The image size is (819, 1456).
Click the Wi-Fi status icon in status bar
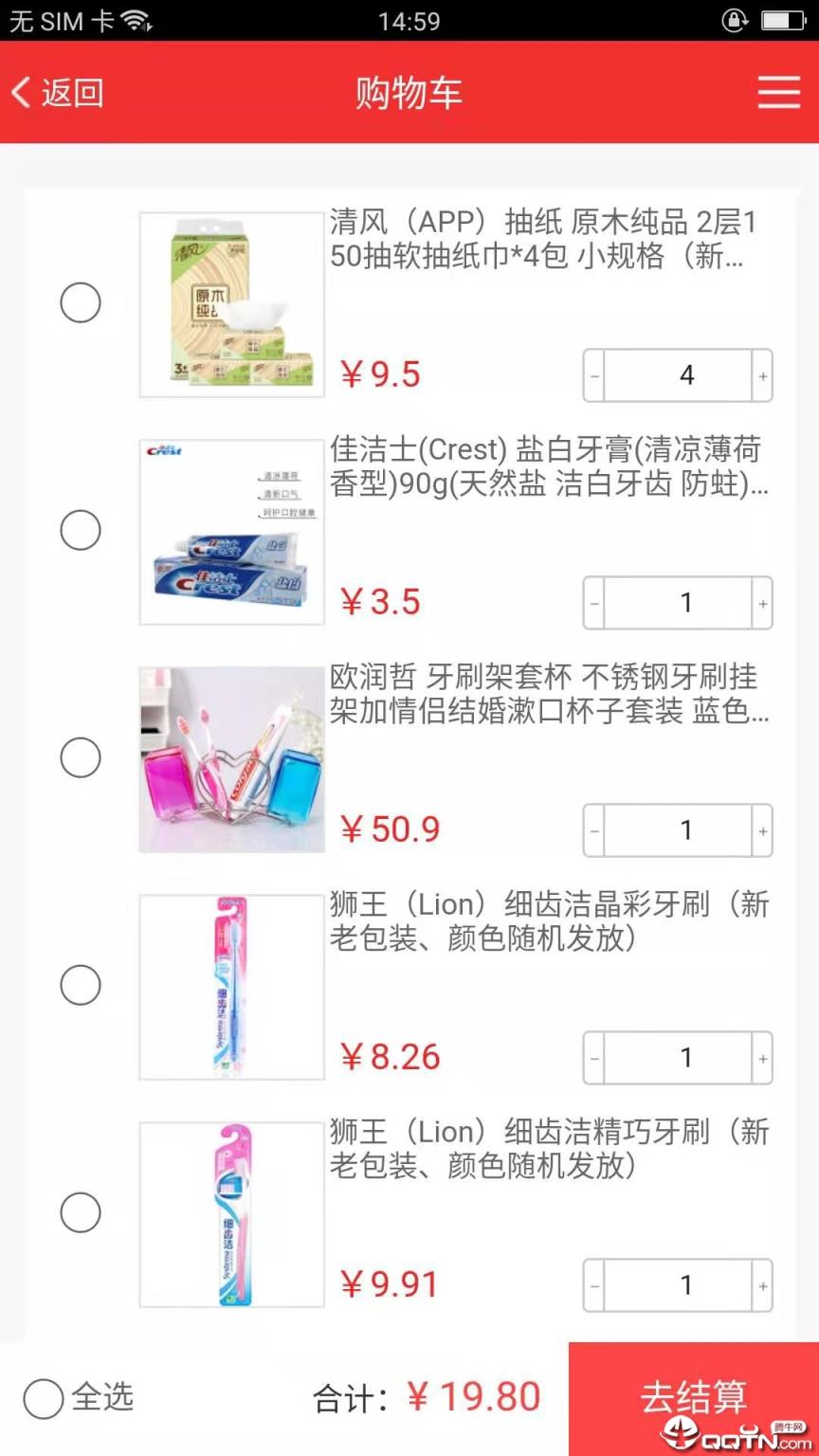coord(138,21)
